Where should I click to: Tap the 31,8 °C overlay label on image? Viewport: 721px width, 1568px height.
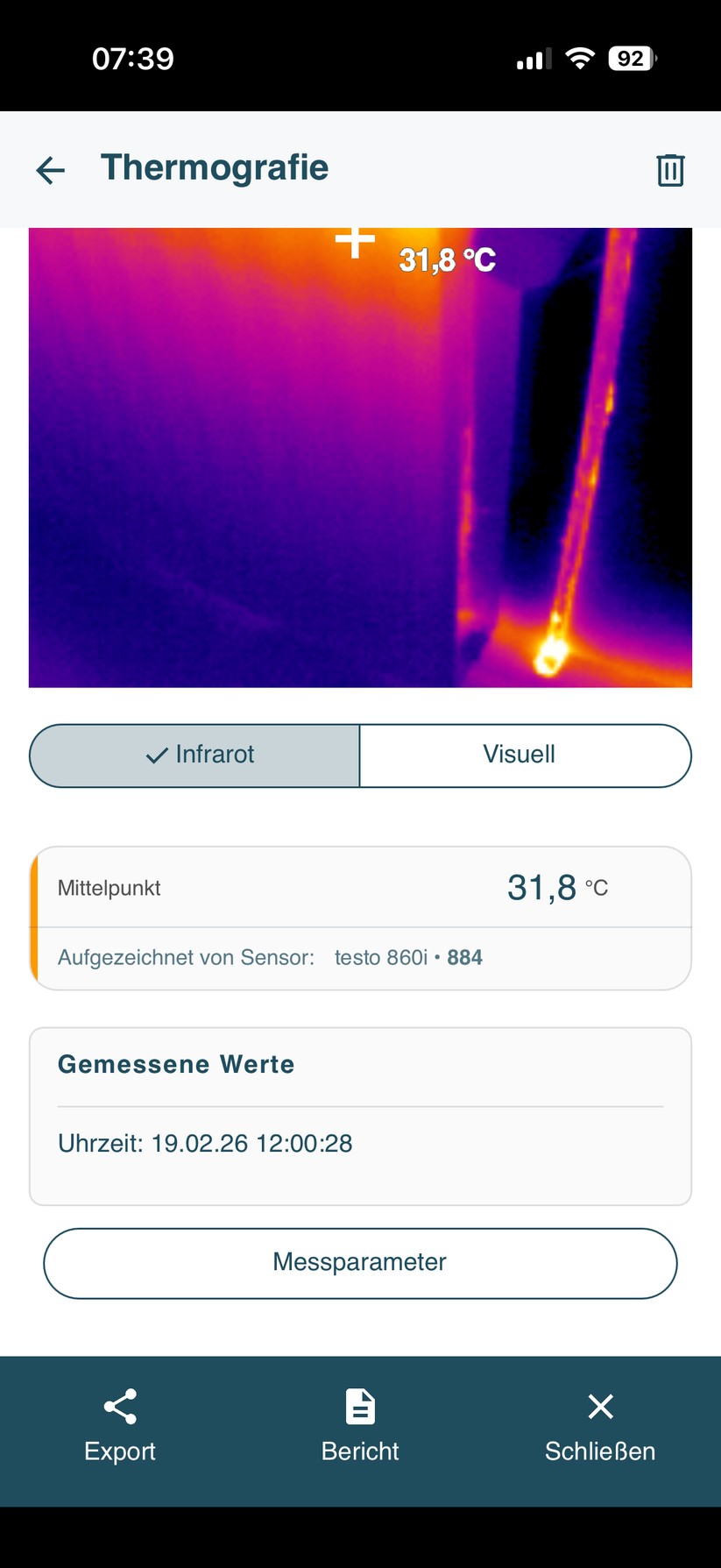[447, 259]
